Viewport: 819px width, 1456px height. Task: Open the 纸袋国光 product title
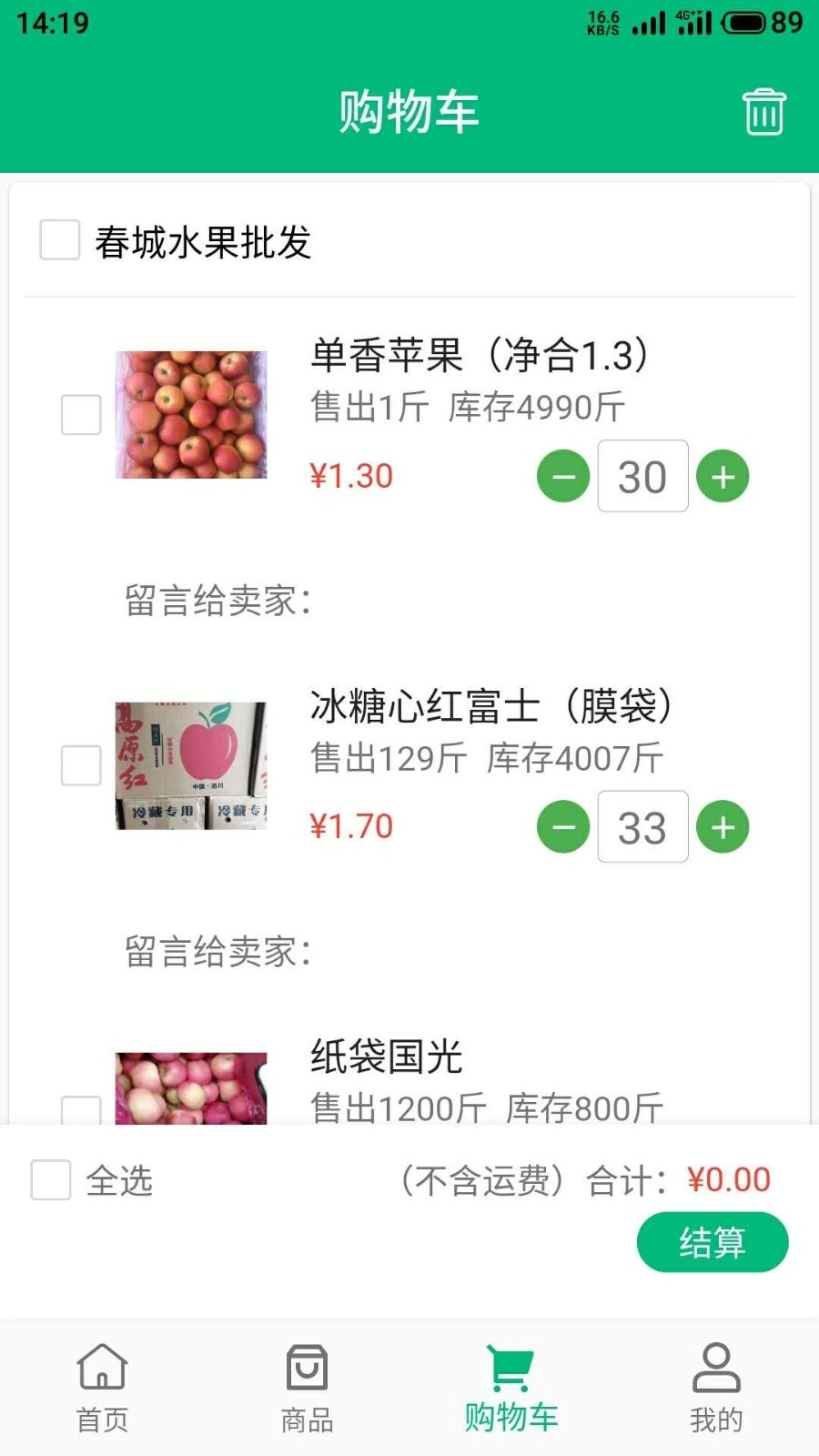tap(384, 1057)
